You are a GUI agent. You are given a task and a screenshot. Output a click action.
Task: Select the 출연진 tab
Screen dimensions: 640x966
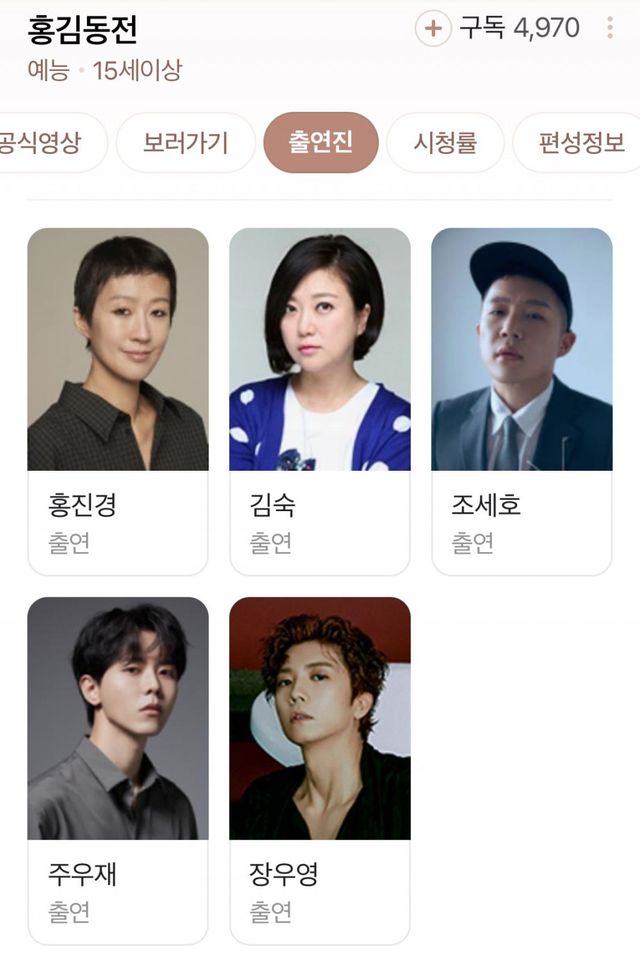(321, 143)
